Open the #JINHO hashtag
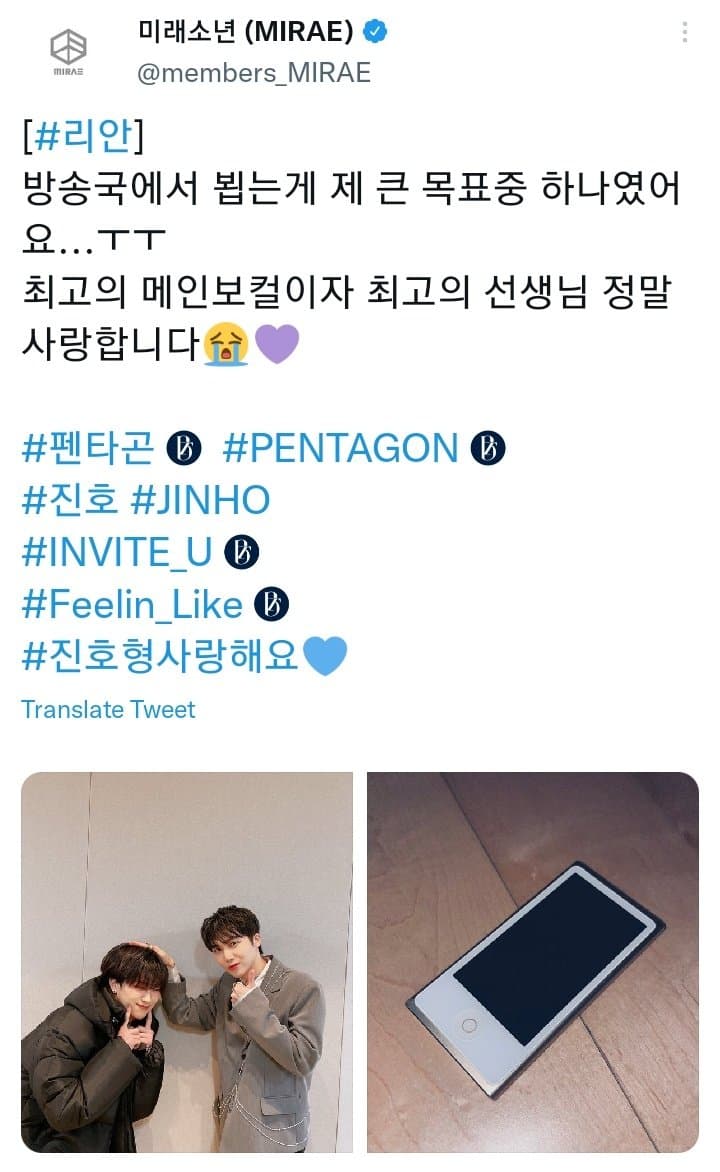 coord(200,500)
